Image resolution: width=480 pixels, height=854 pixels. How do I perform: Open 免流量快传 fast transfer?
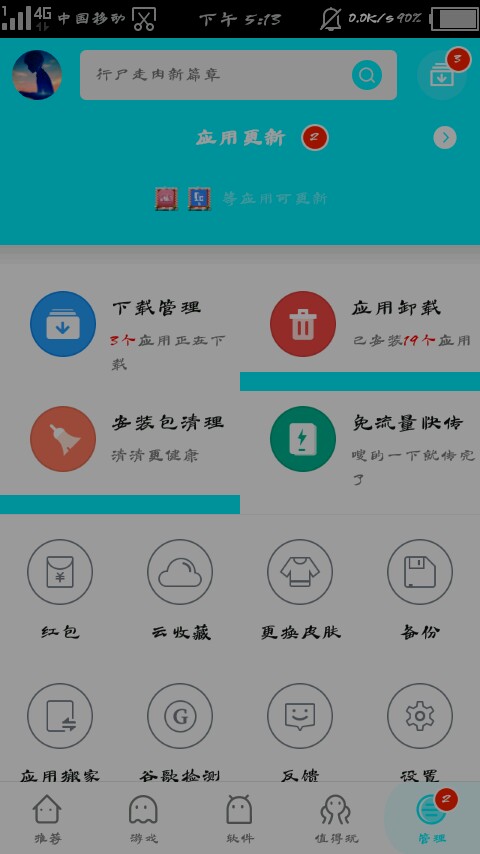(x=360, y=446)
